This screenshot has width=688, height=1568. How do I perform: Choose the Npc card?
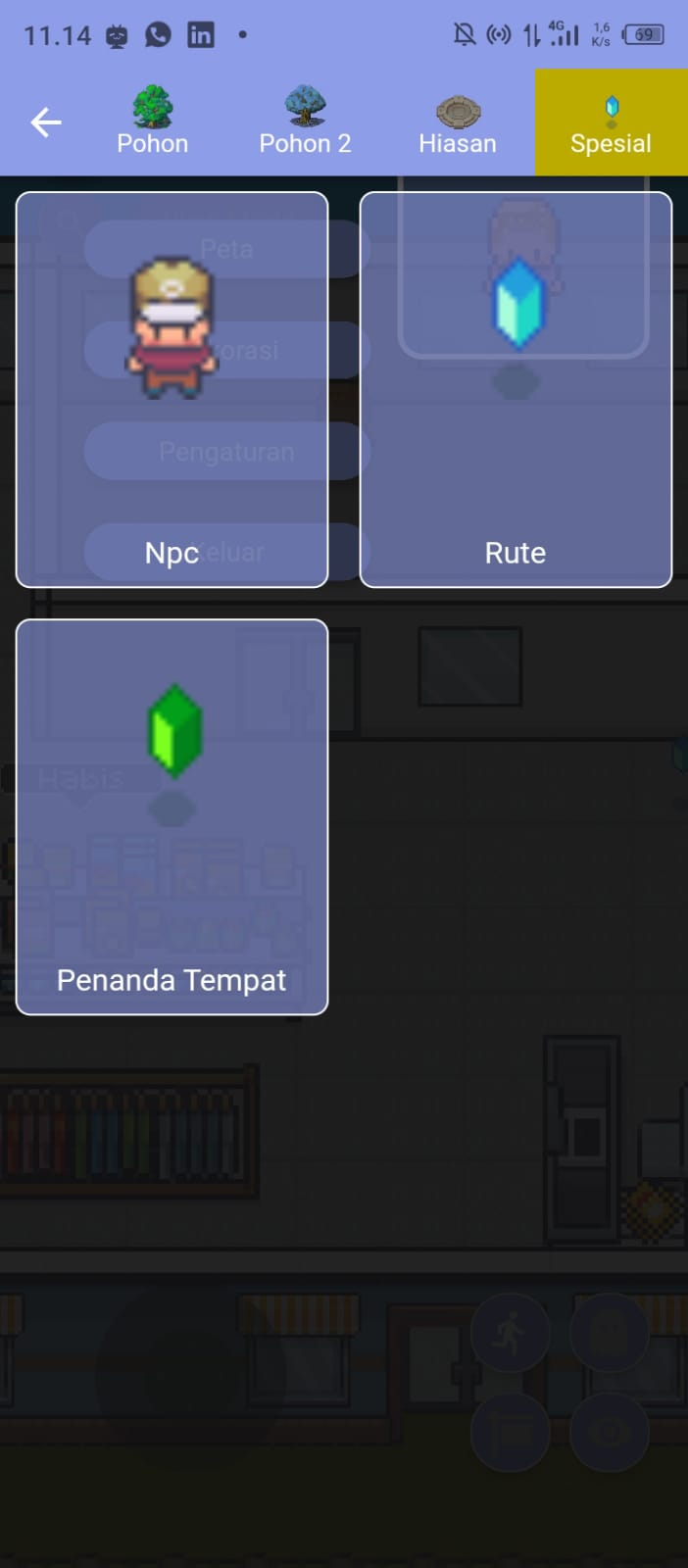tap(172, 390)
